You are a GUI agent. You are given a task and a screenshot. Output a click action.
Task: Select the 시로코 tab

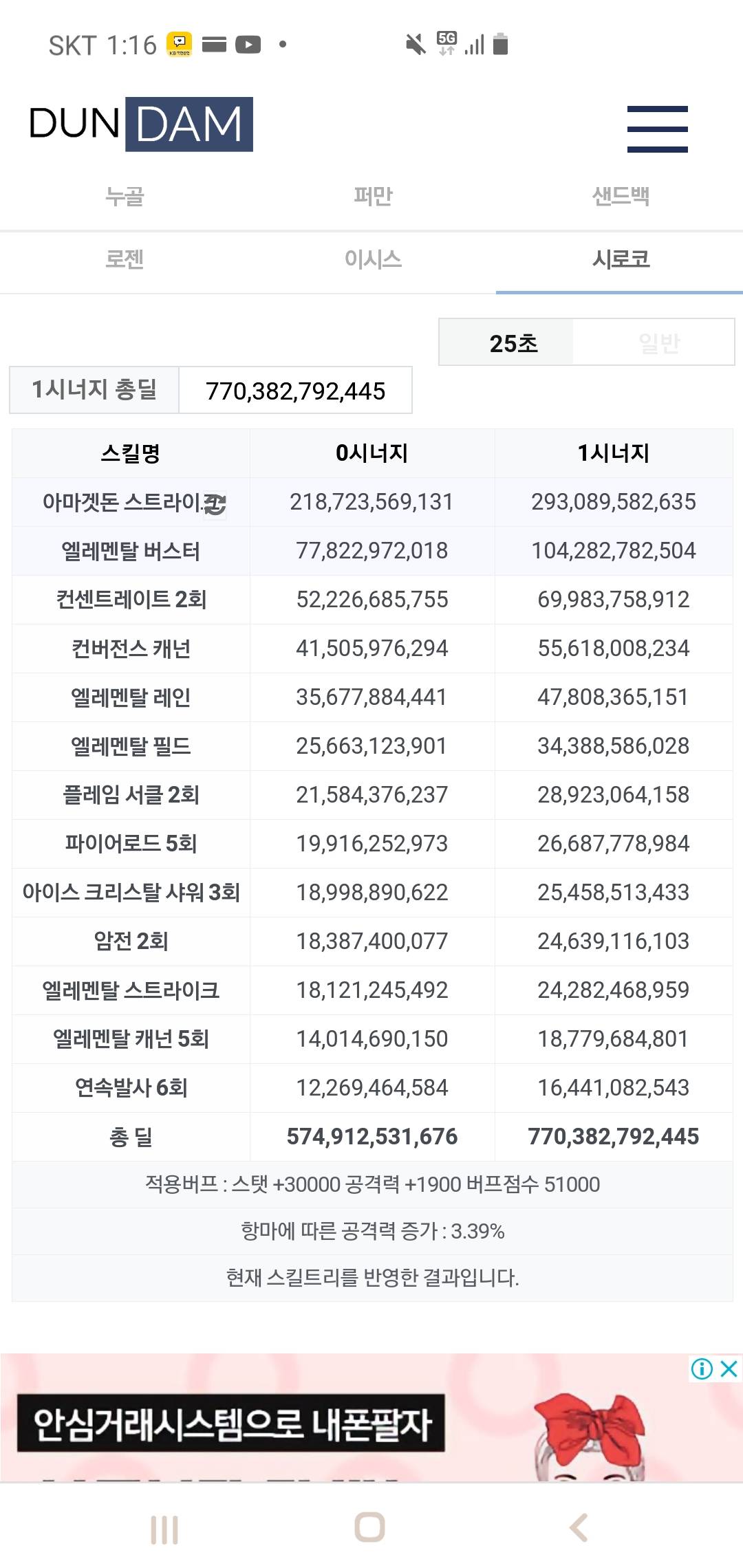coord(620,259)
